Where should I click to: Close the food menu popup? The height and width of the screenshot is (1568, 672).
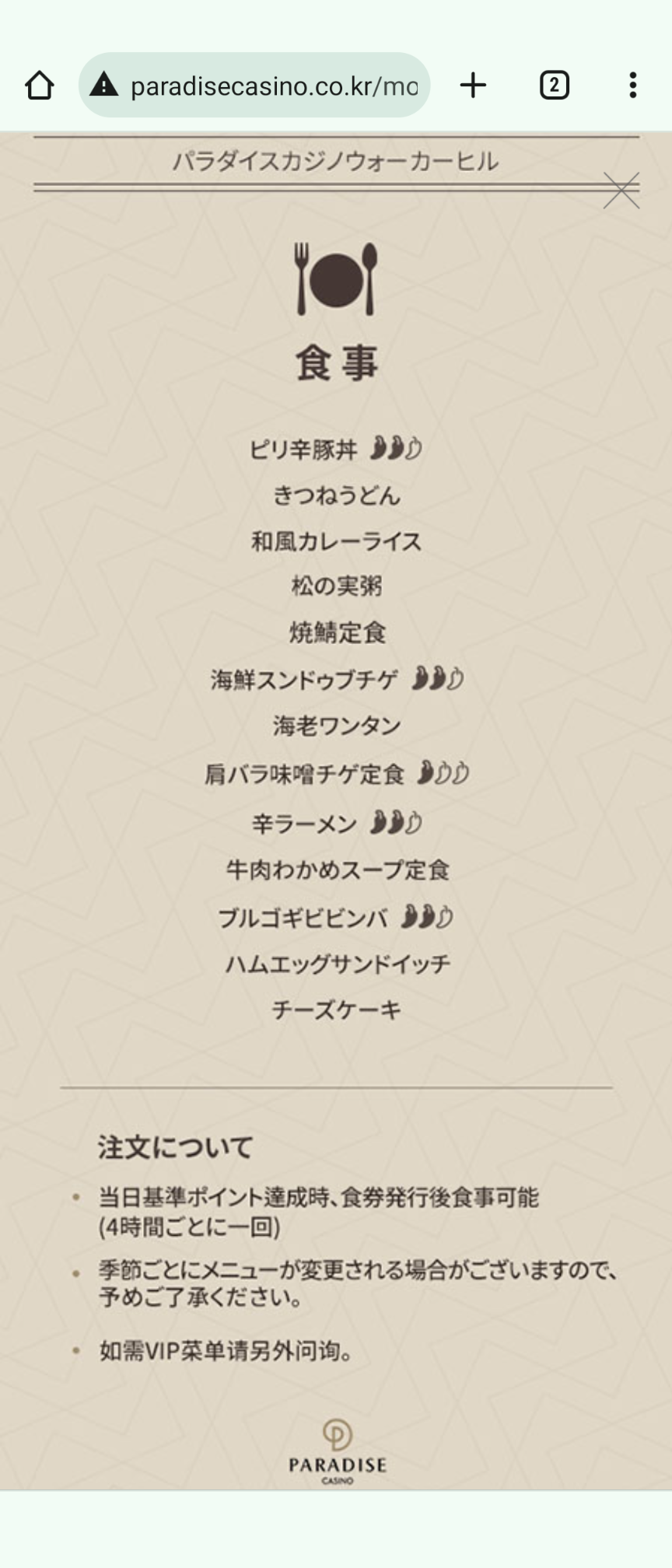[x=621, y=191]
